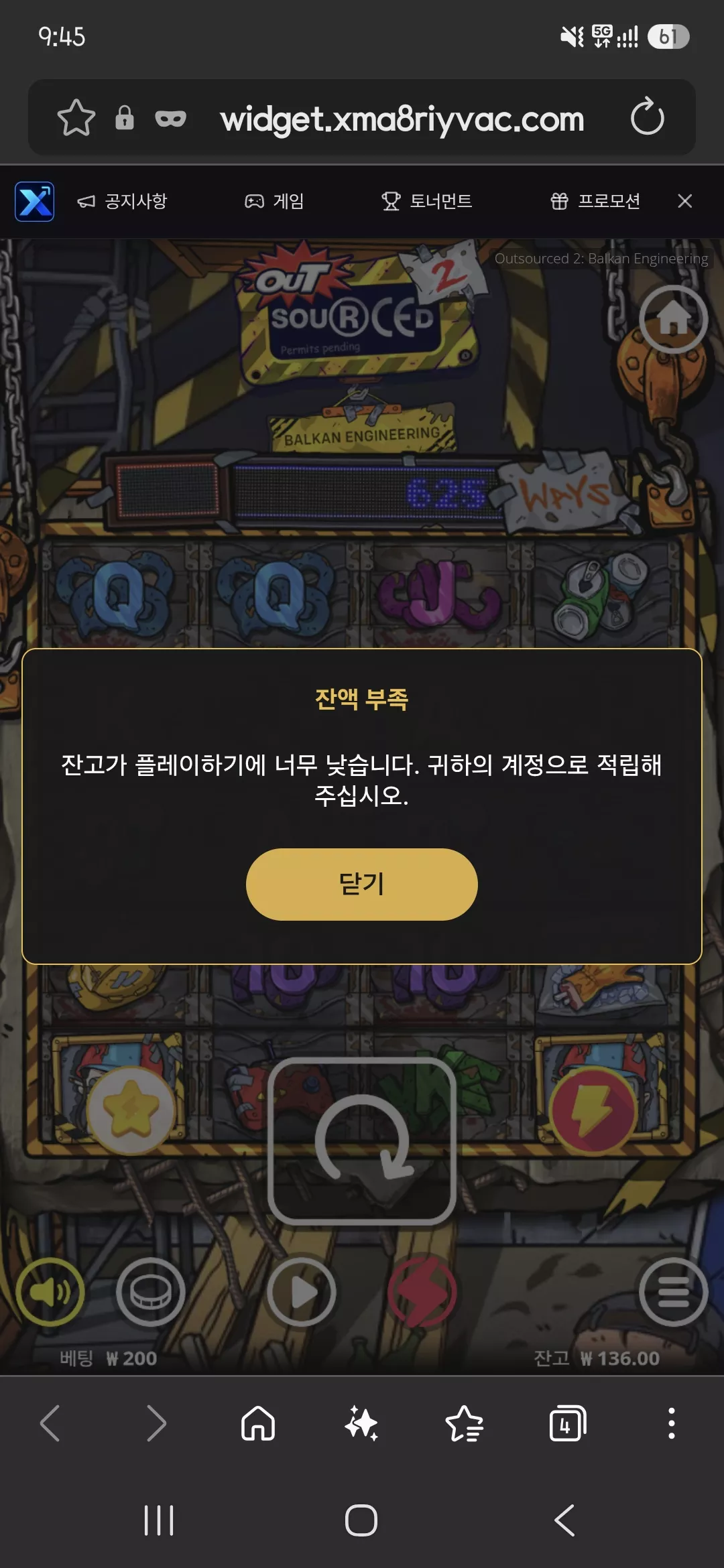View open browser tabs

(567, 1423)
